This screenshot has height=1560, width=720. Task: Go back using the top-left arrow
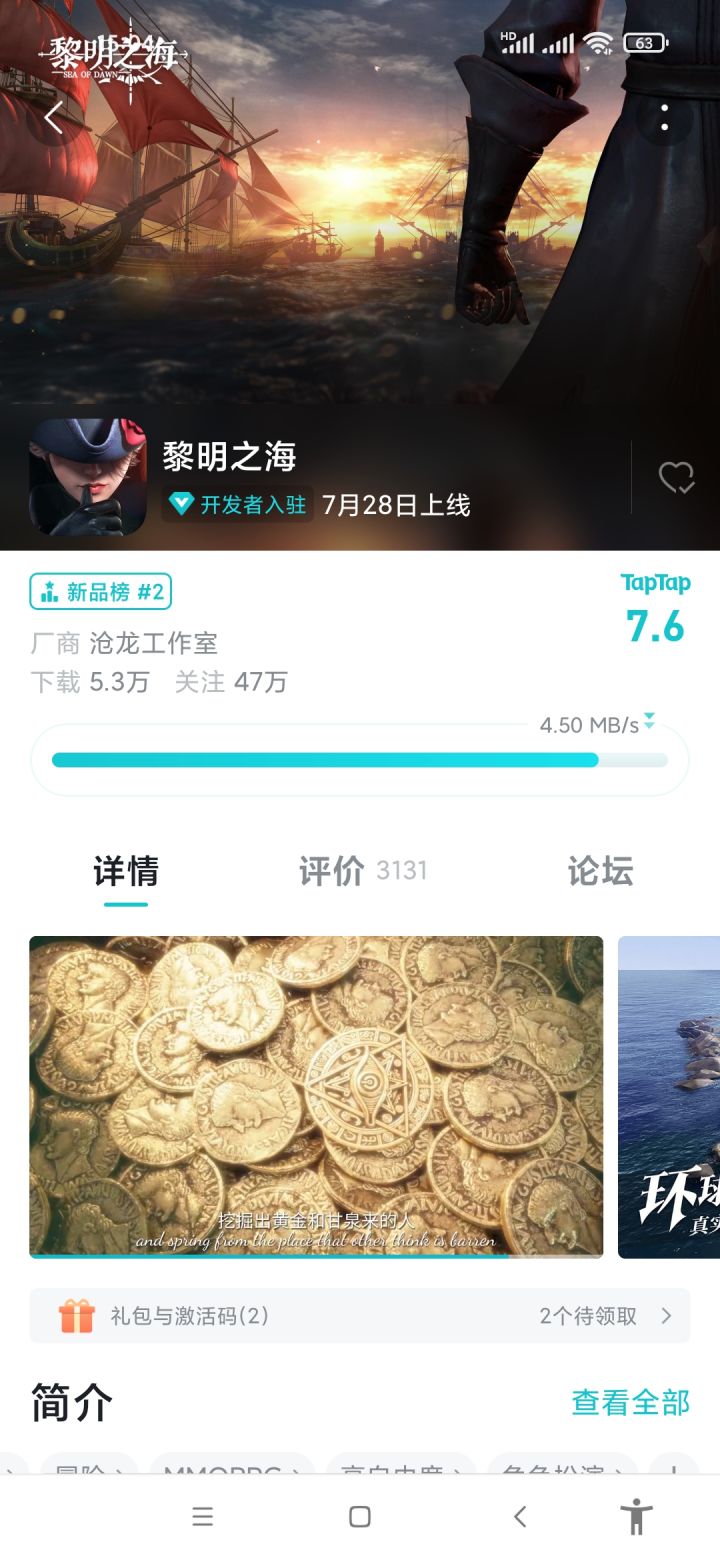coord(54,118)
